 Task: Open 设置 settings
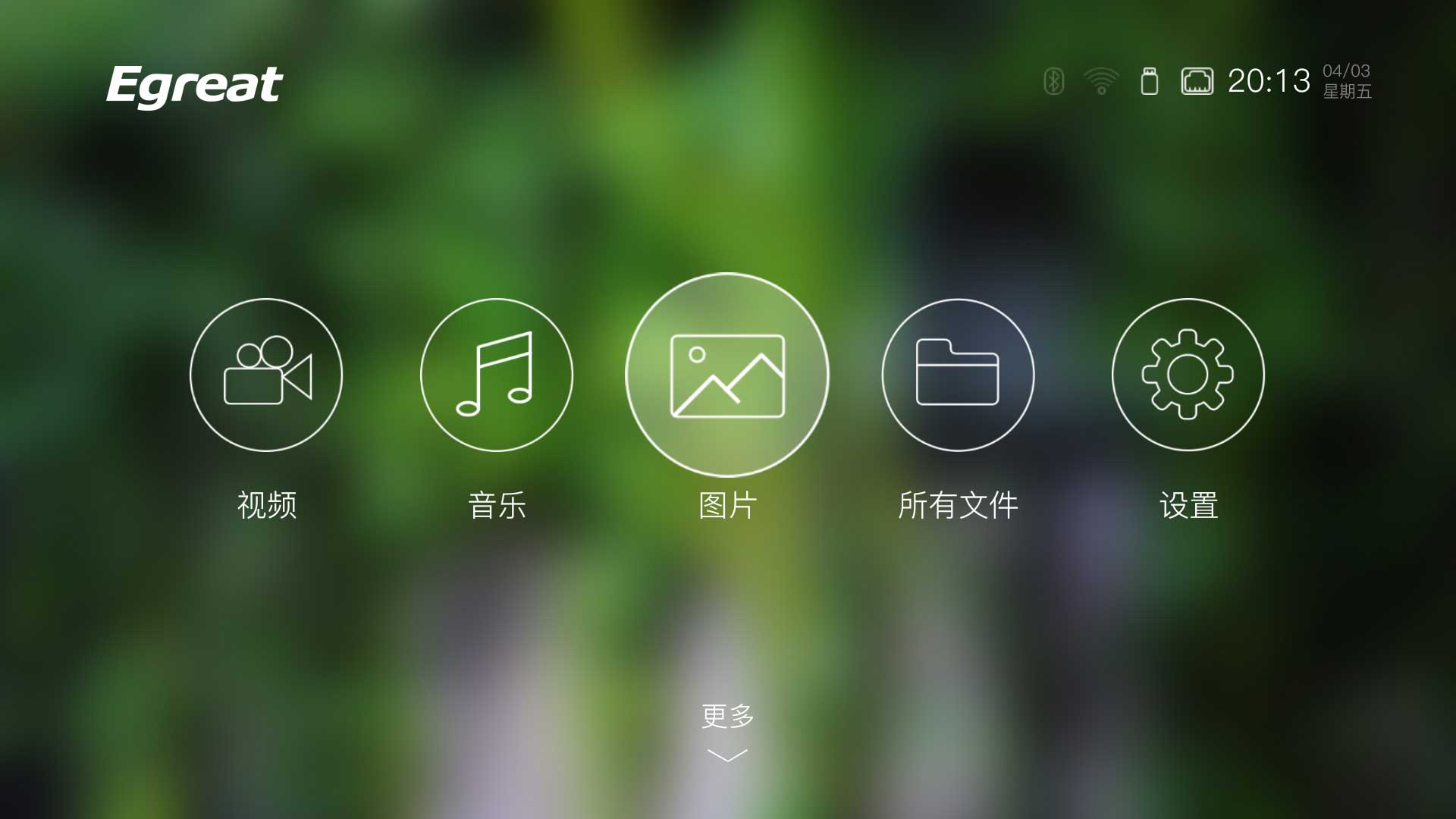[x=1188, y=375]
